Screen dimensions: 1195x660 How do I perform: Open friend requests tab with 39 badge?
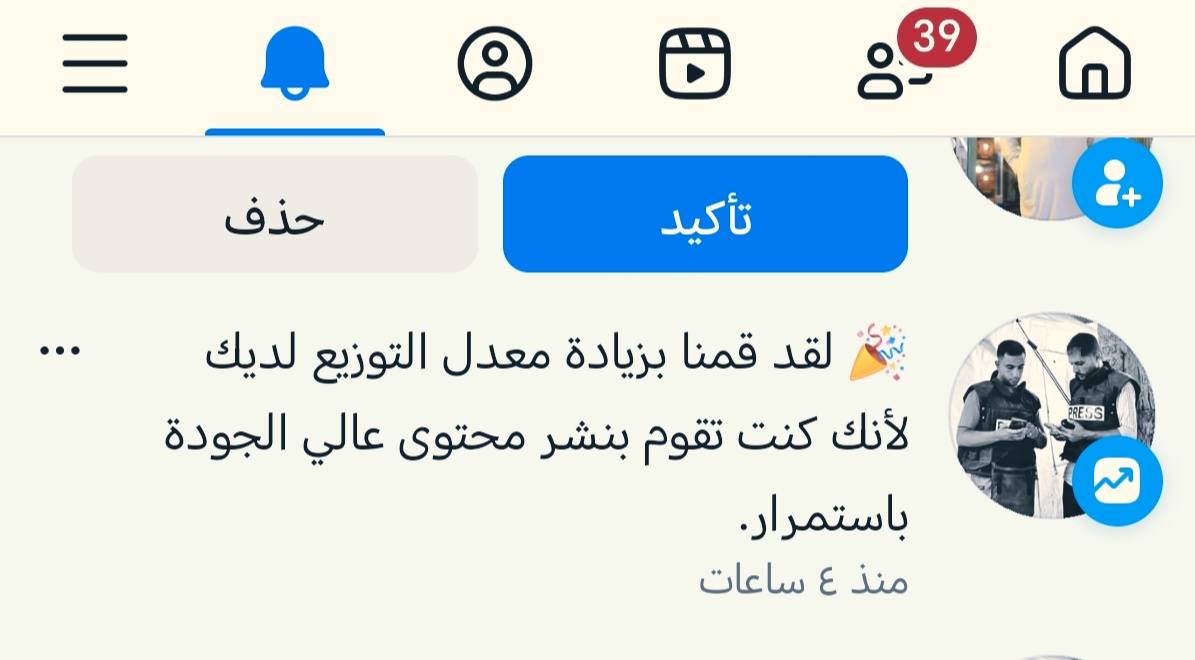[x=895, y=66]
